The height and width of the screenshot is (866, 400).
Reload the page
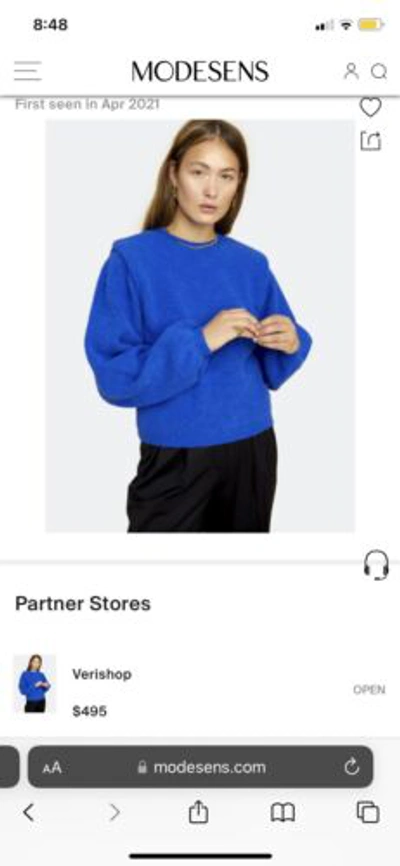click(351, 767)
